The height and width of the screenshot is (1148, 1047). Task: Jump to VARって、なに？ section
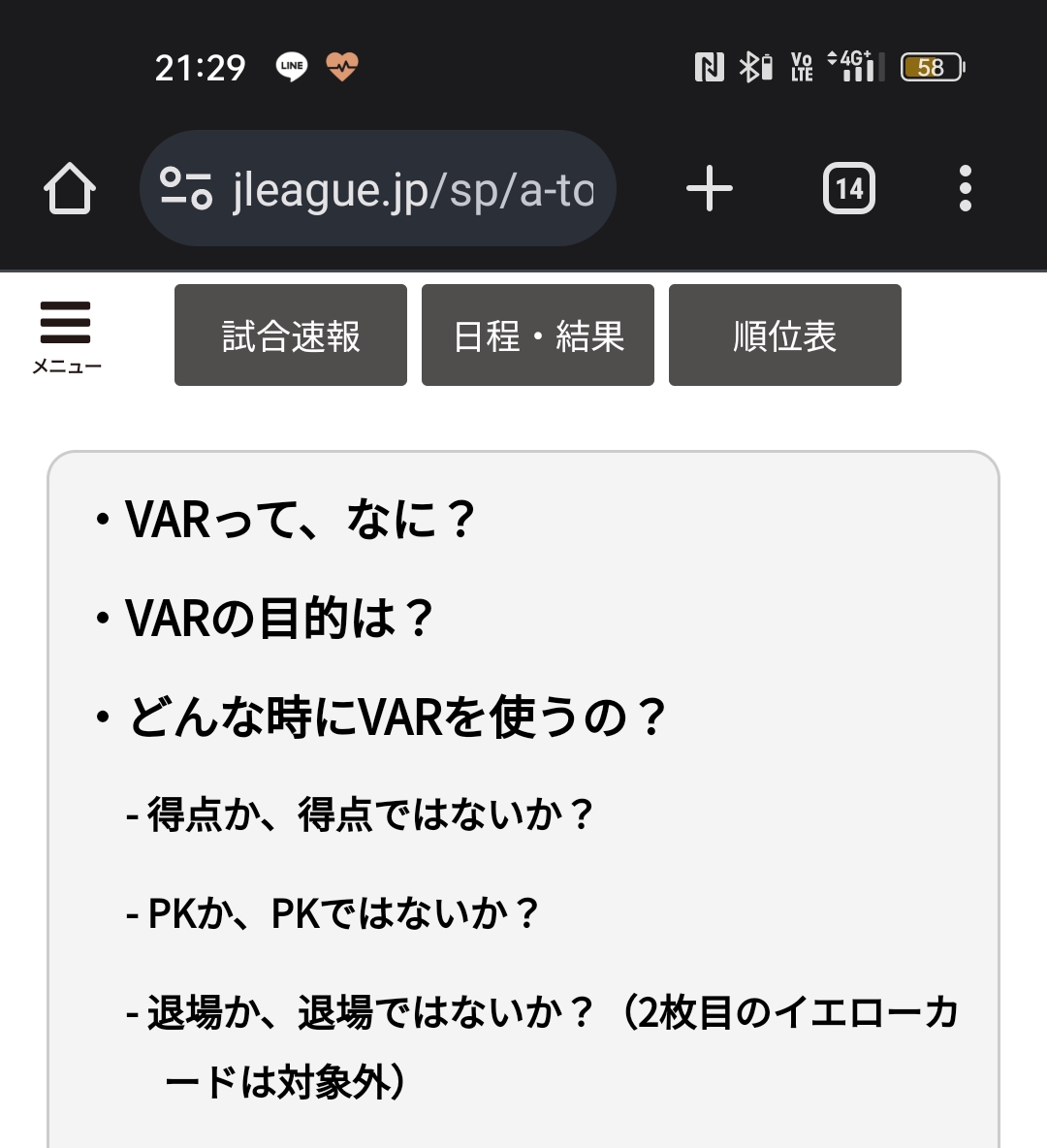301,520
